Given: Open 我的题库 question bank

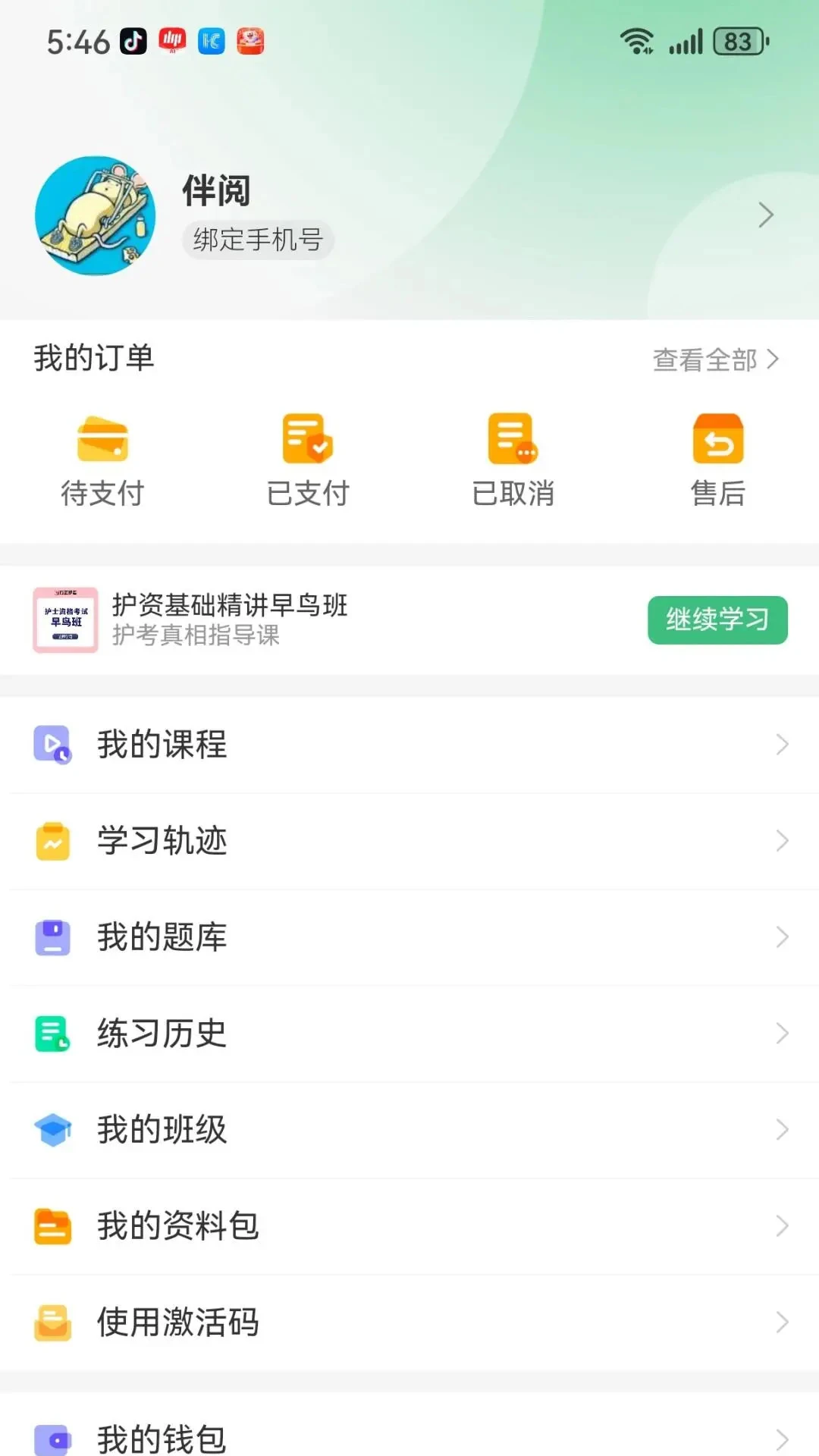Looking at the screenshot, I should point(409,937).
